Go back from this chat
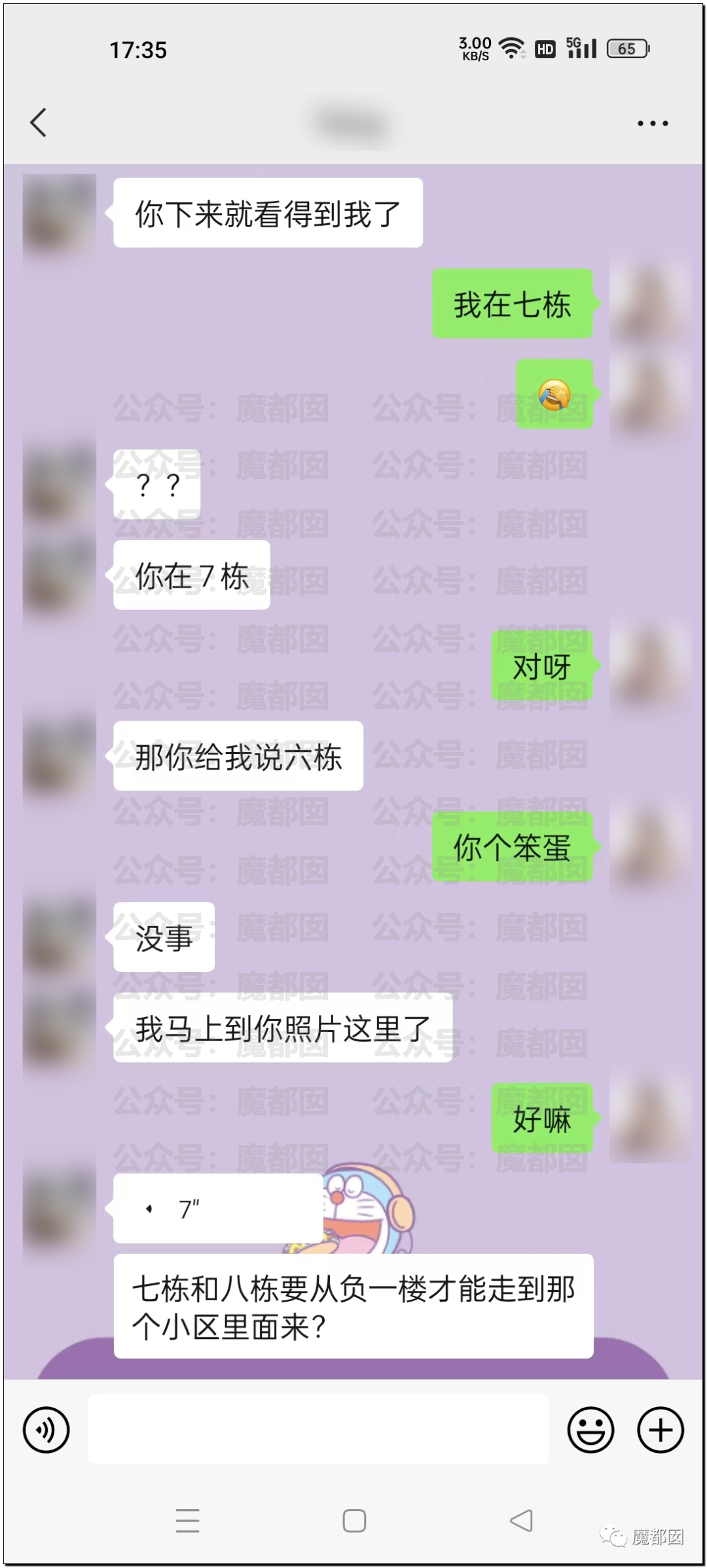Viewport: 707px width, 1568px height. tap(39, 122)
